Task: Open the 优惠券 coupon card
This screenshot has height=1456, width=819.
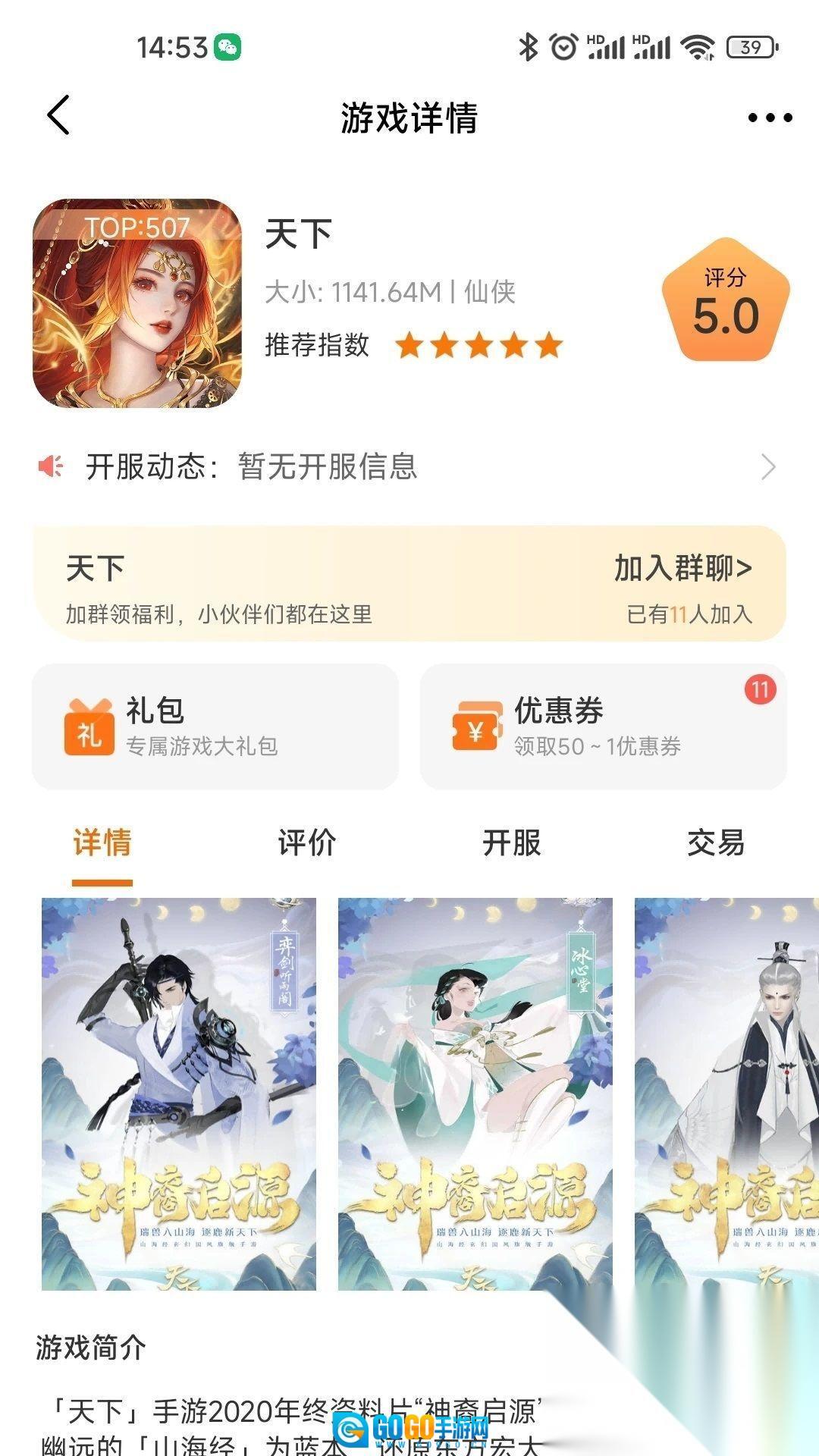Action: [x=603, y=726]
